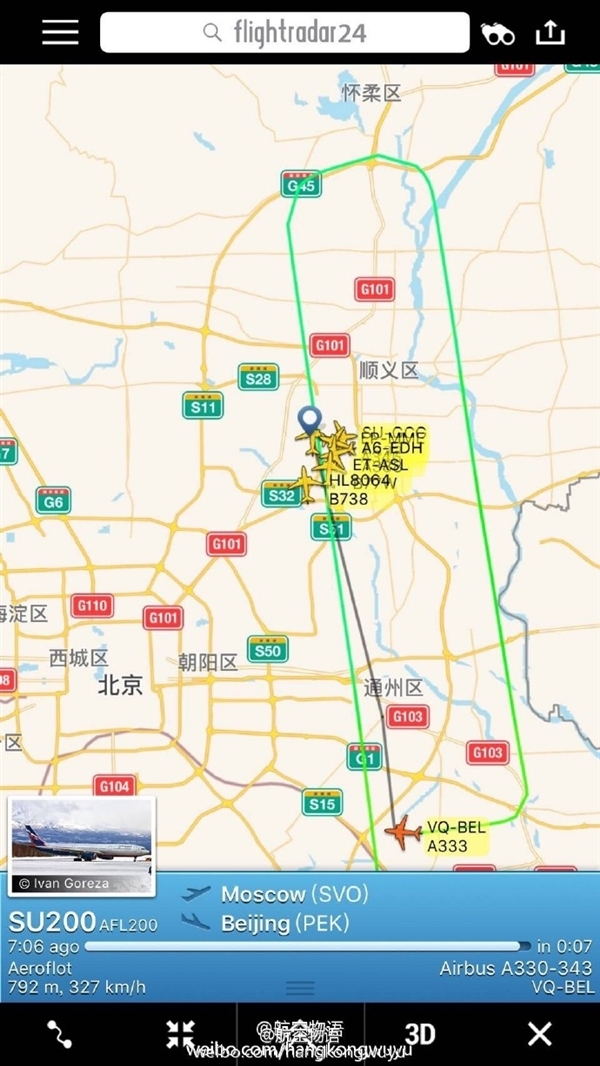Open the Aeroflot aircraft photo
The width and height of the screenshot is (600, 1066).
[82, 845]
